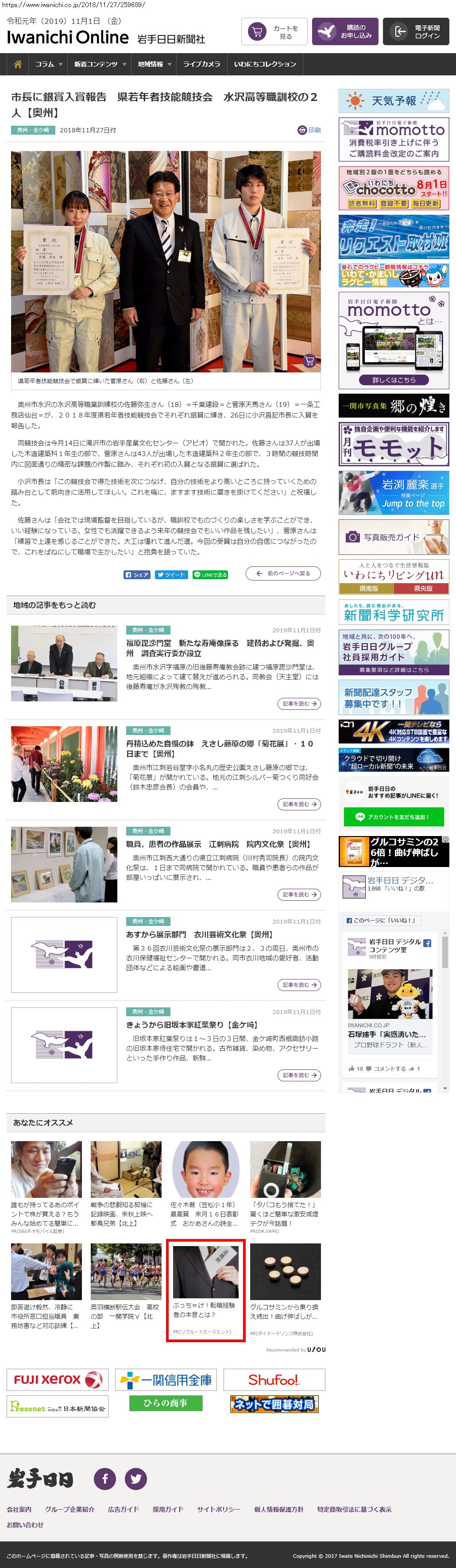The width and height of the screenshot is (456, 1568).
Task: Print this article via 印刷
Action: [309, 130]
